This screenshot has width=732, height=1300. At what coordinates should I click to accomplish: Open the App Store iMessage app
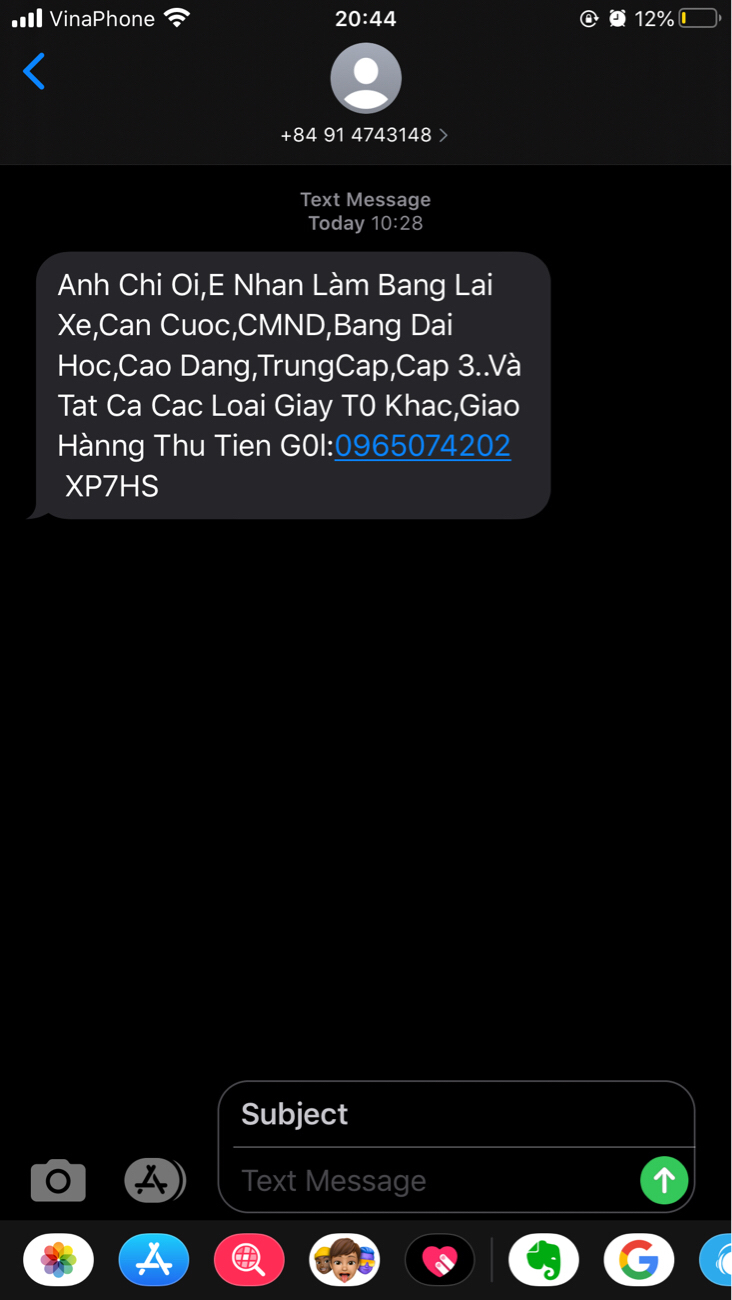click(153, 1260)
